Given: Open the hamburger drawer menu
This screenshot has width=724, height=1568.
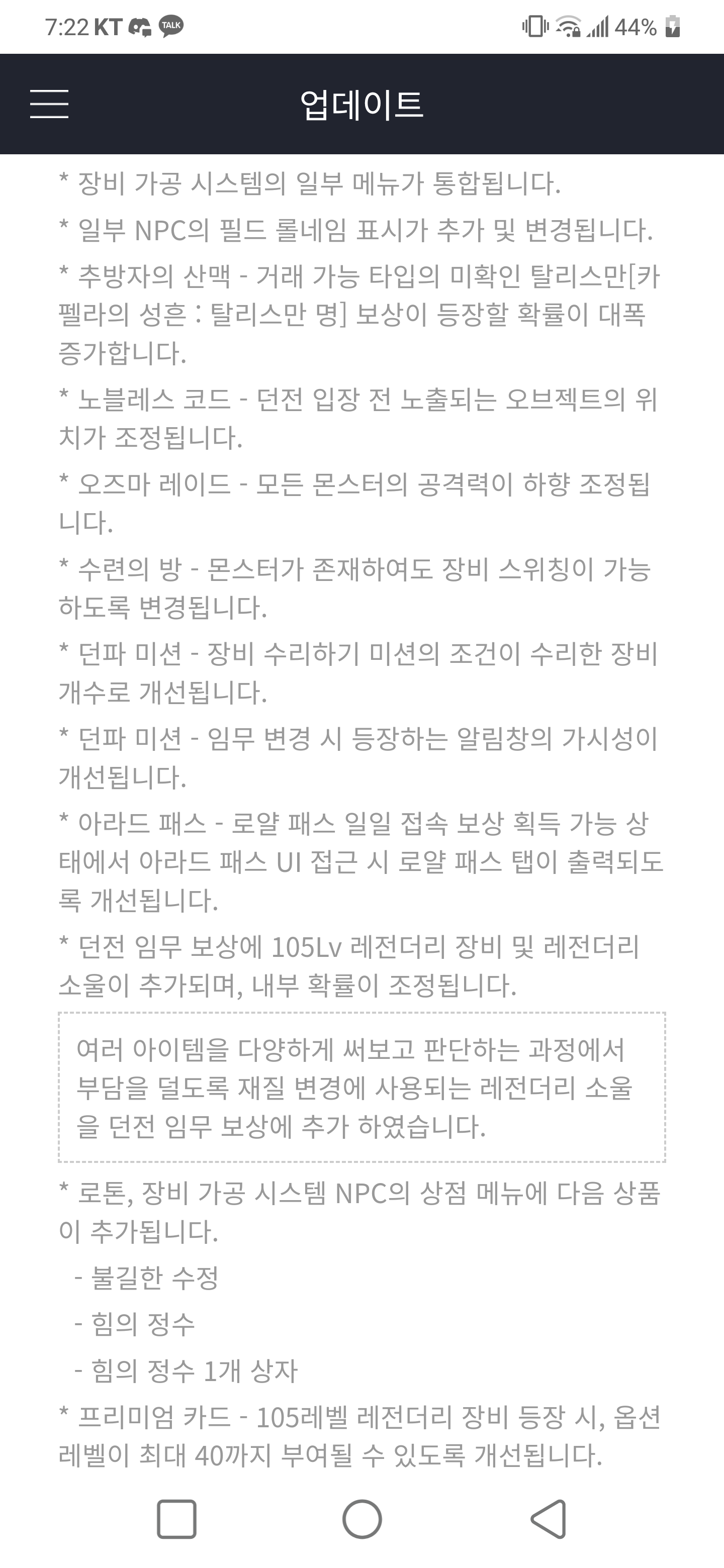Looking at the screenshot, I should 49,104.
